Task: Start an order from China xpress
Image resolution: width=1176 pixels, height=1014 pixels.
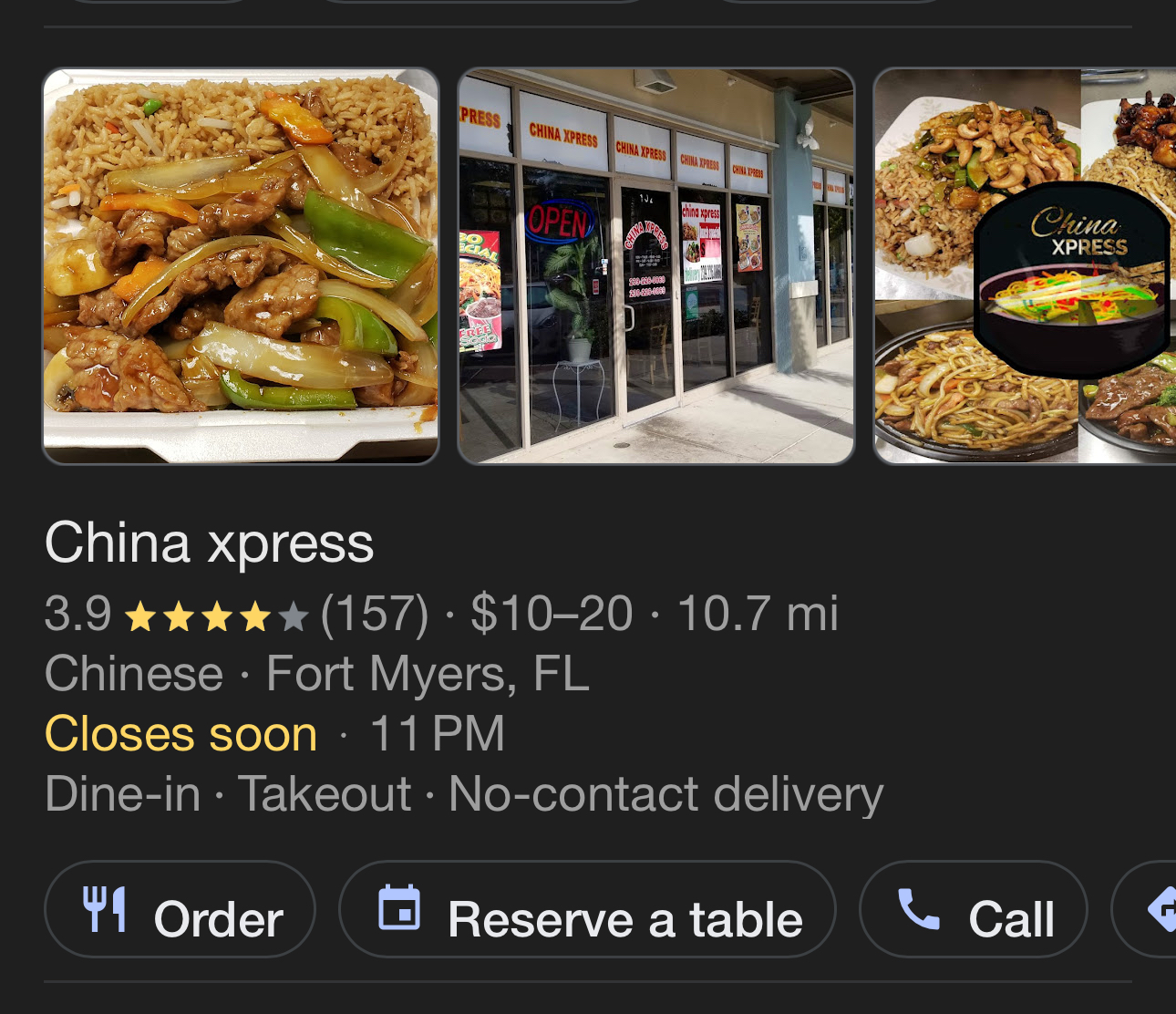Action: [180, 910]
